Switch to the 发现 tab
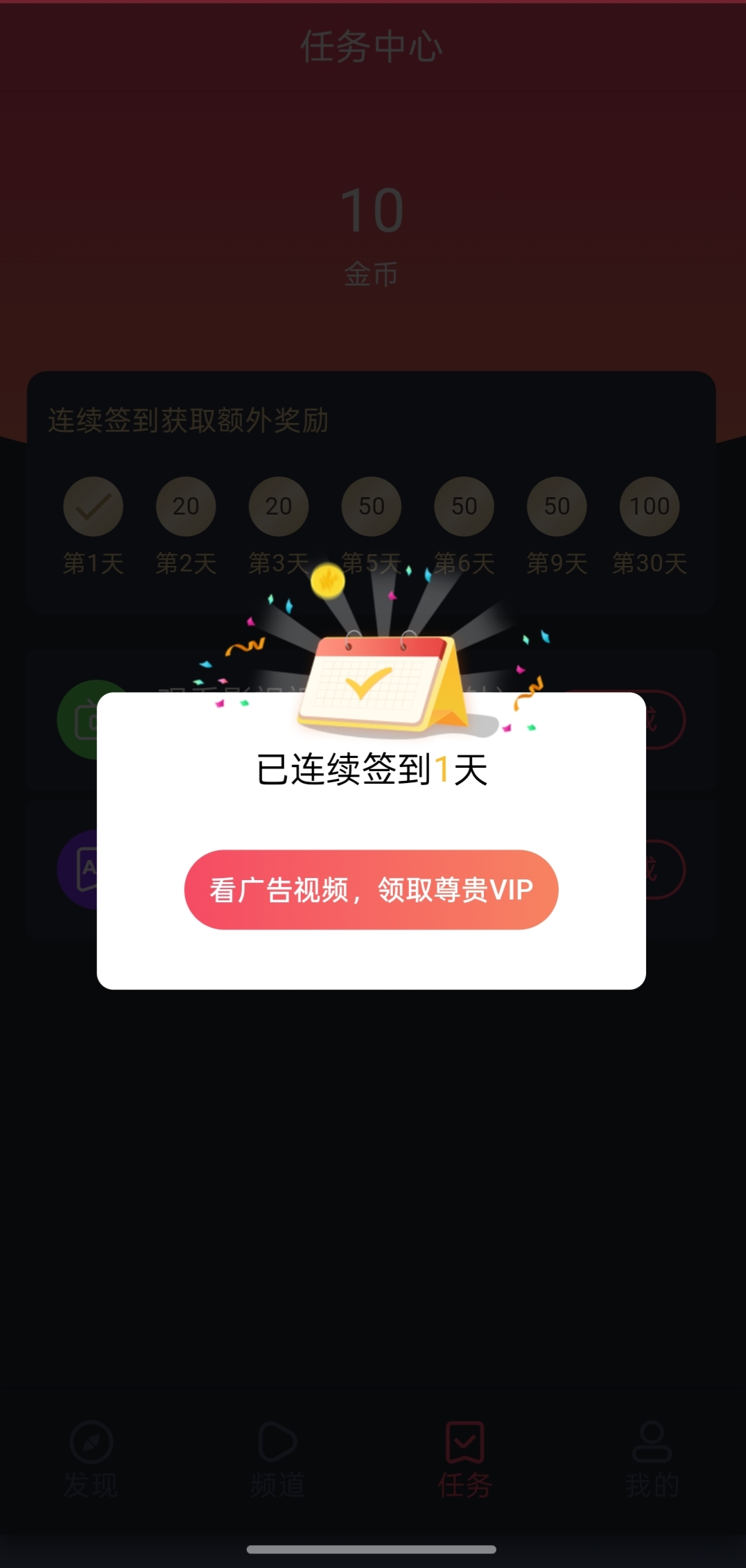 pos(91,1458)
